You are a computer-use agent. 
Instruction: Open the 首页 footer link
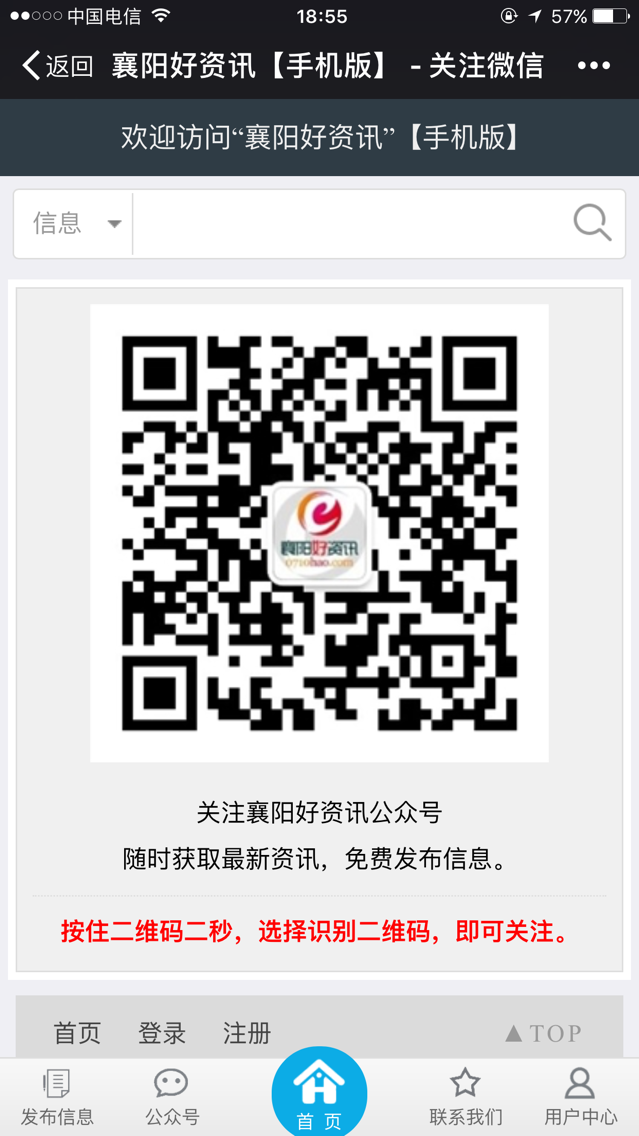click(x=77, y=1033)
